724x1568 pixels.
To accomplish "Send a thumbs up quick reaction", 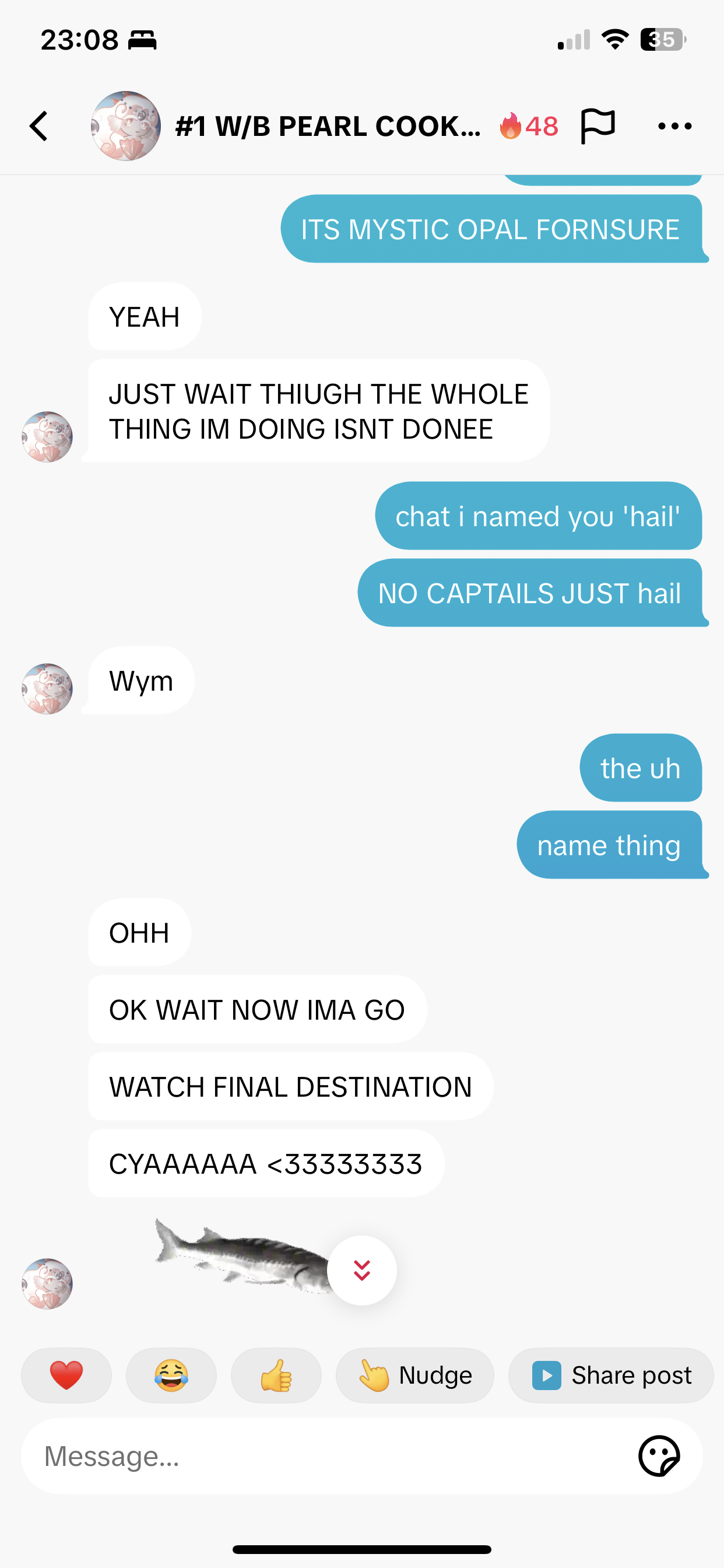I will [276, 1375].
